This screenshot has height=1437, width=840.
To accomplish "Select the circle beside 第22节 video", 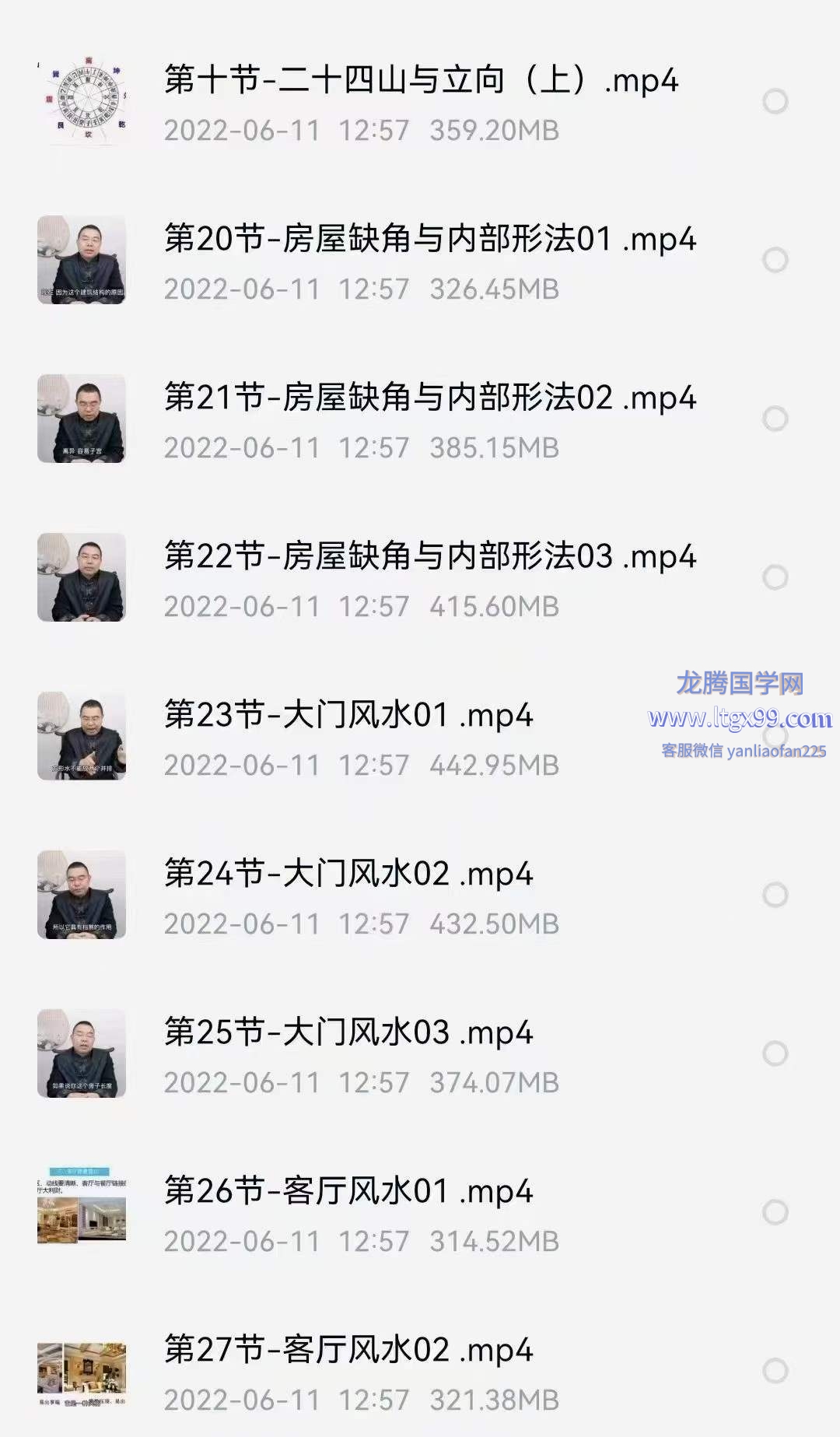I will click(775, 577).
